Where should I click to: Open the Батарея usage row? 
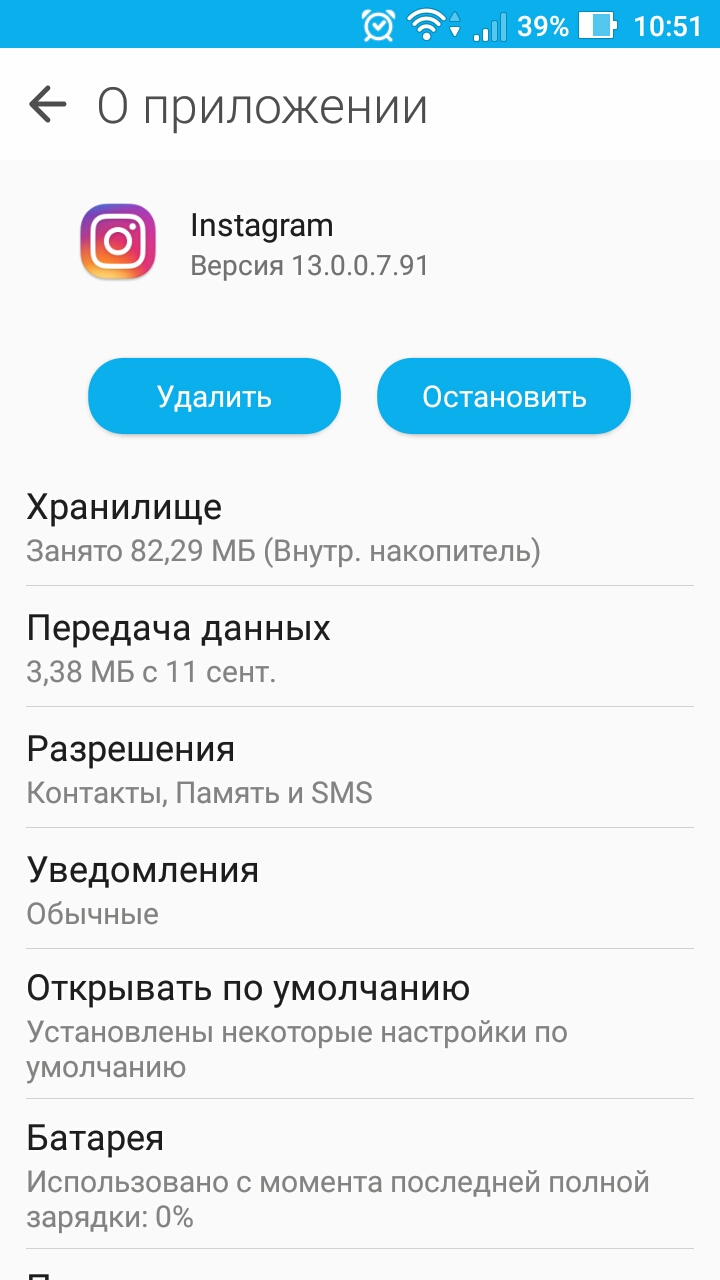360,1174
